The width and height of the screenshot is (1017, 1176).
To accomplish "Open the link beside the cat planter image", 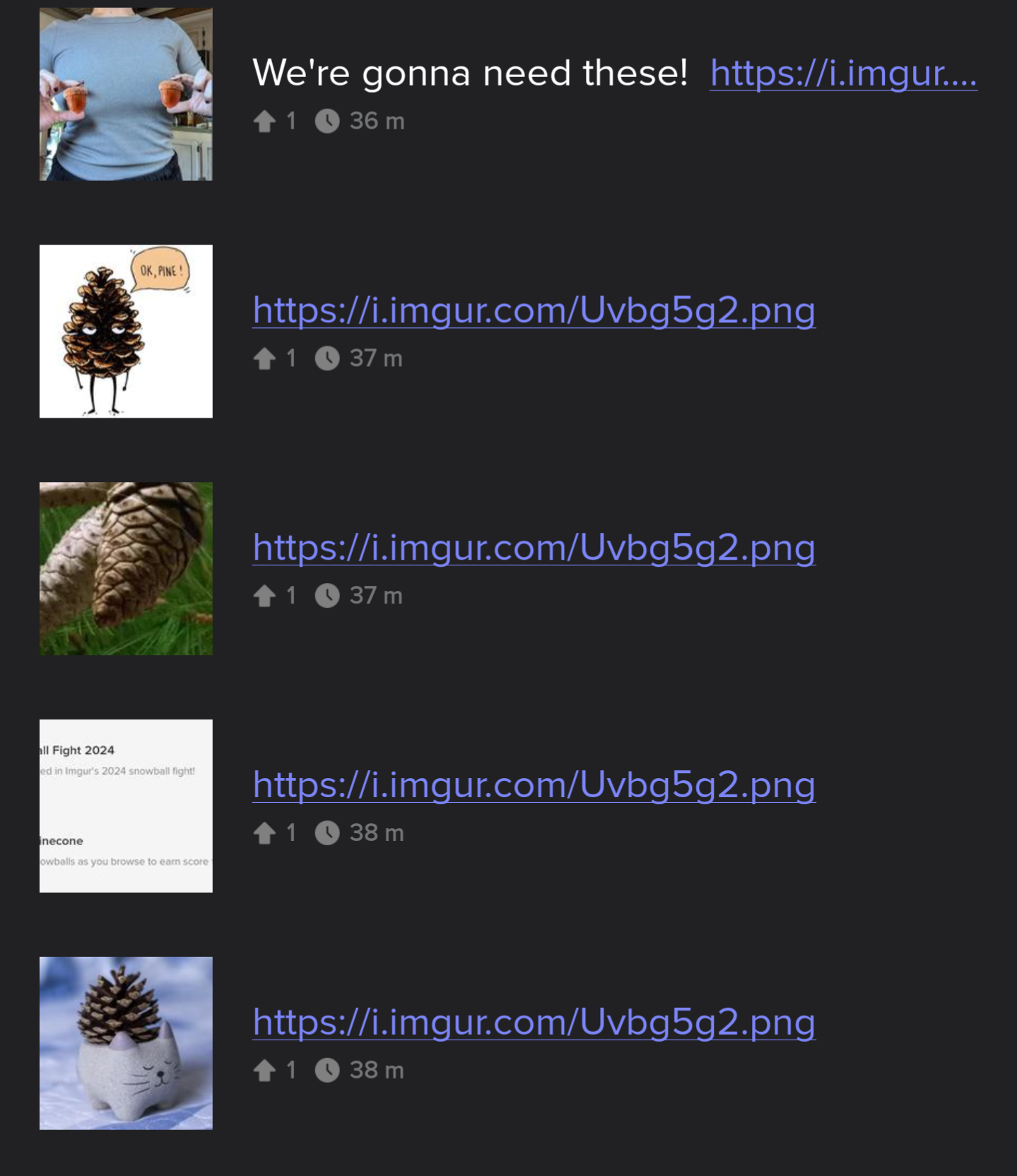I will (534, 1022).
